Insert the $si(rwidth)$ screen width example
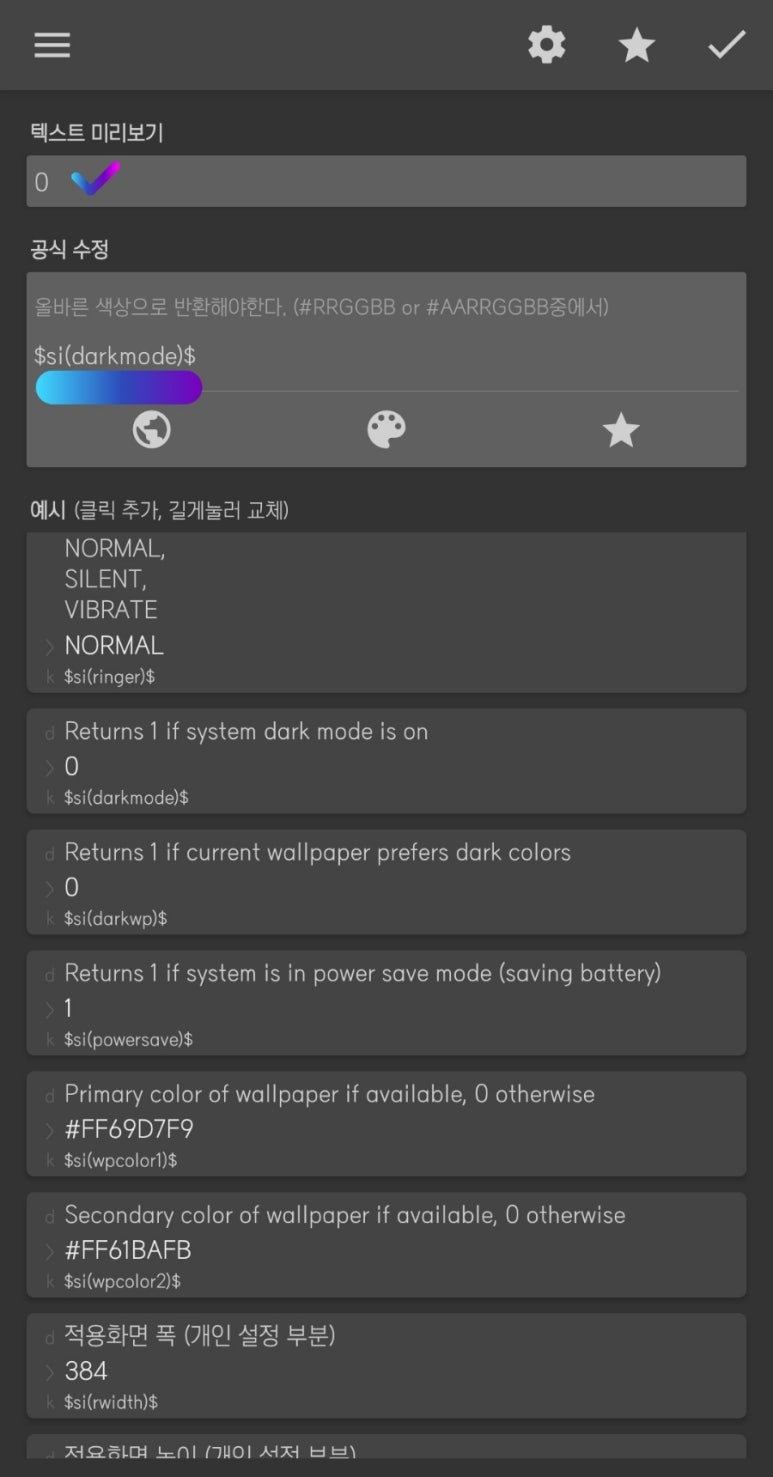This screenshot has width=773, height=1477. 385,1366
